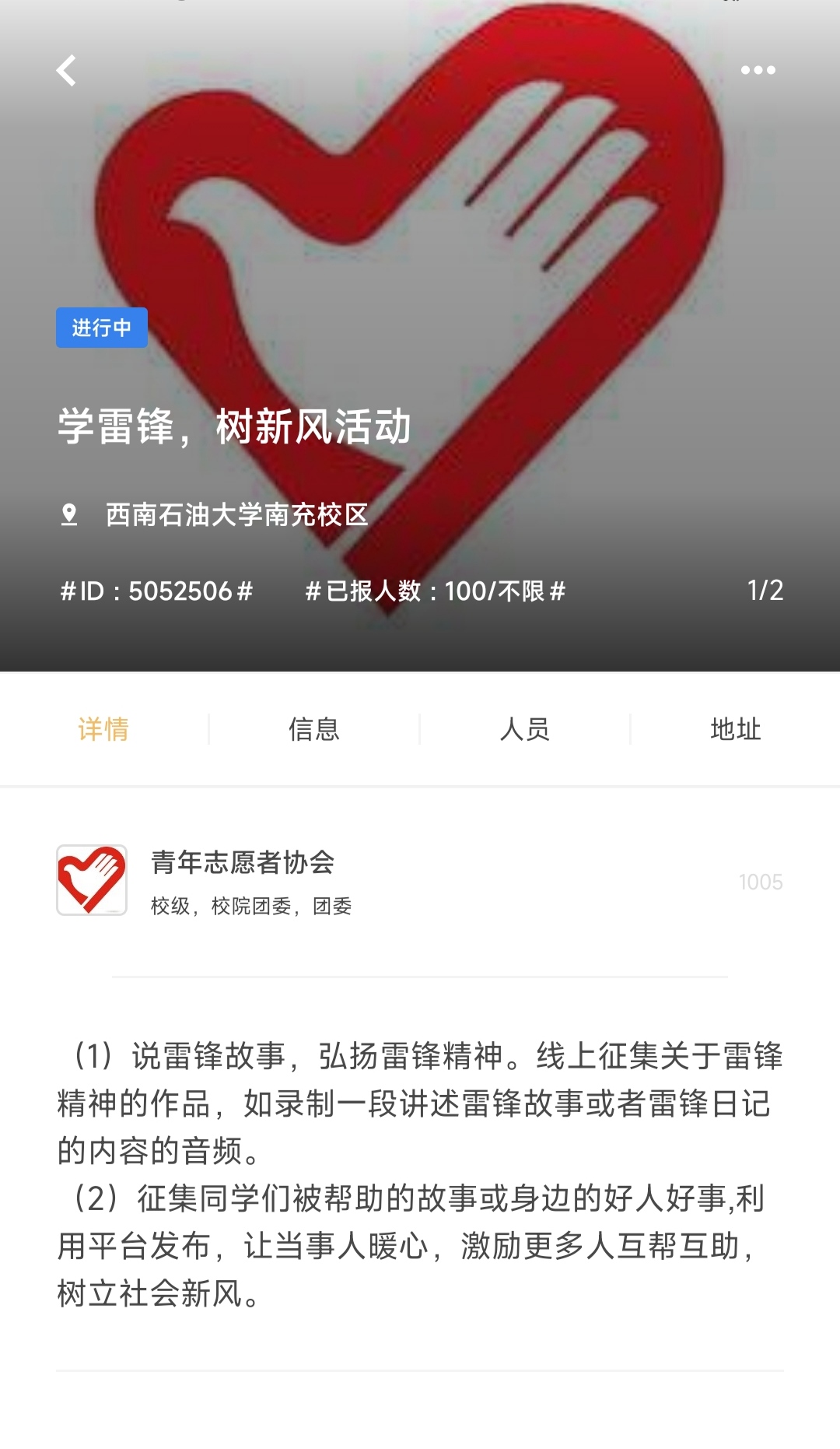Open the three-dot overflow menu

[758, 70]
